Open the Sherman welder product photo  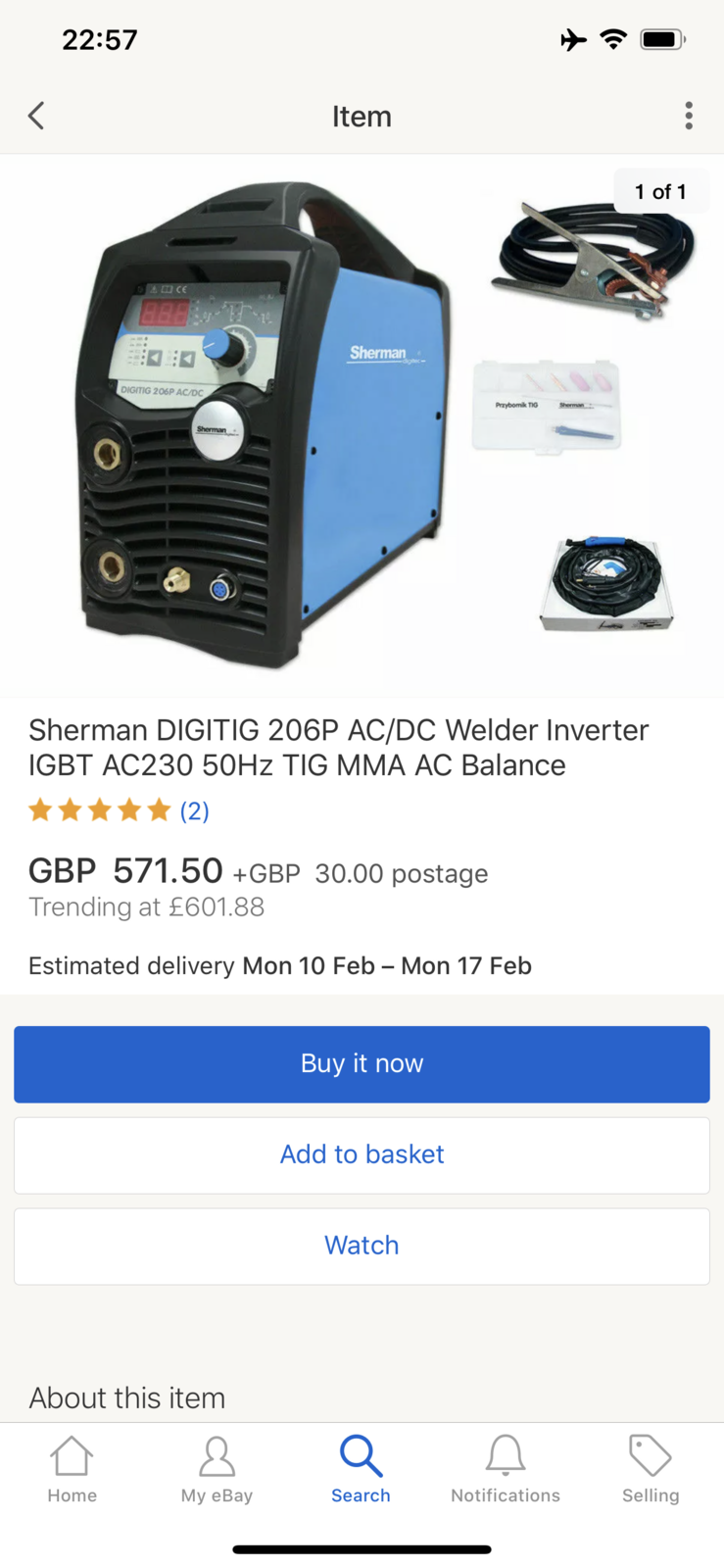tap(362, 426)
